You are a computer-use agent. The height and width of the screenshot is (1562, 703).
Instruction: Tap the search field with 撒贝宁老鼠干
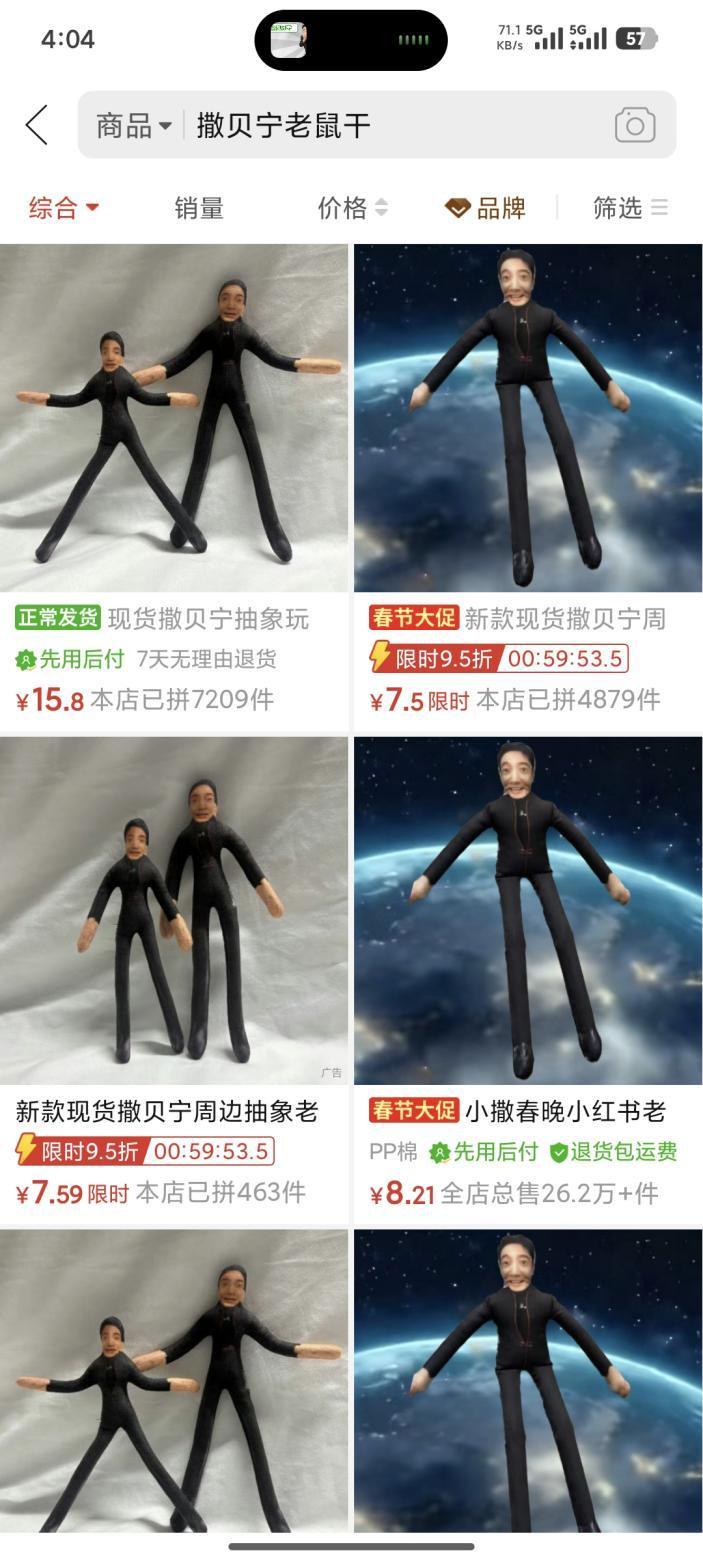coord(390,125)
